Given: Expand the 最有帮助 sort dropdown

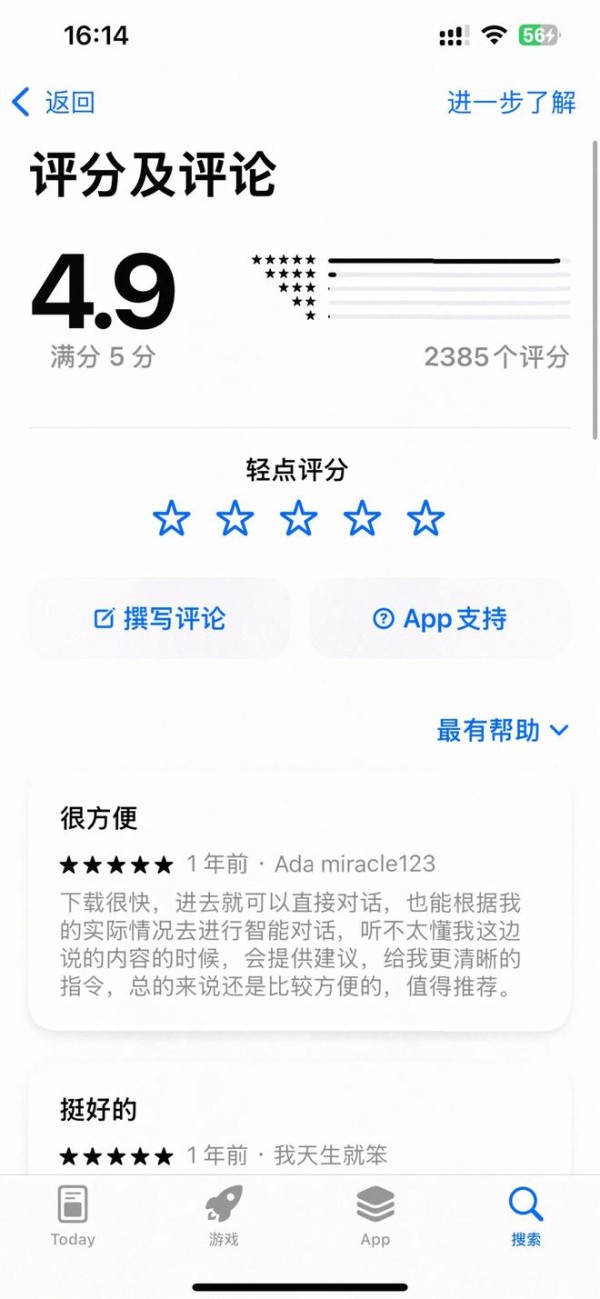Looking at the screenshot, I should (x=502, y=731).
